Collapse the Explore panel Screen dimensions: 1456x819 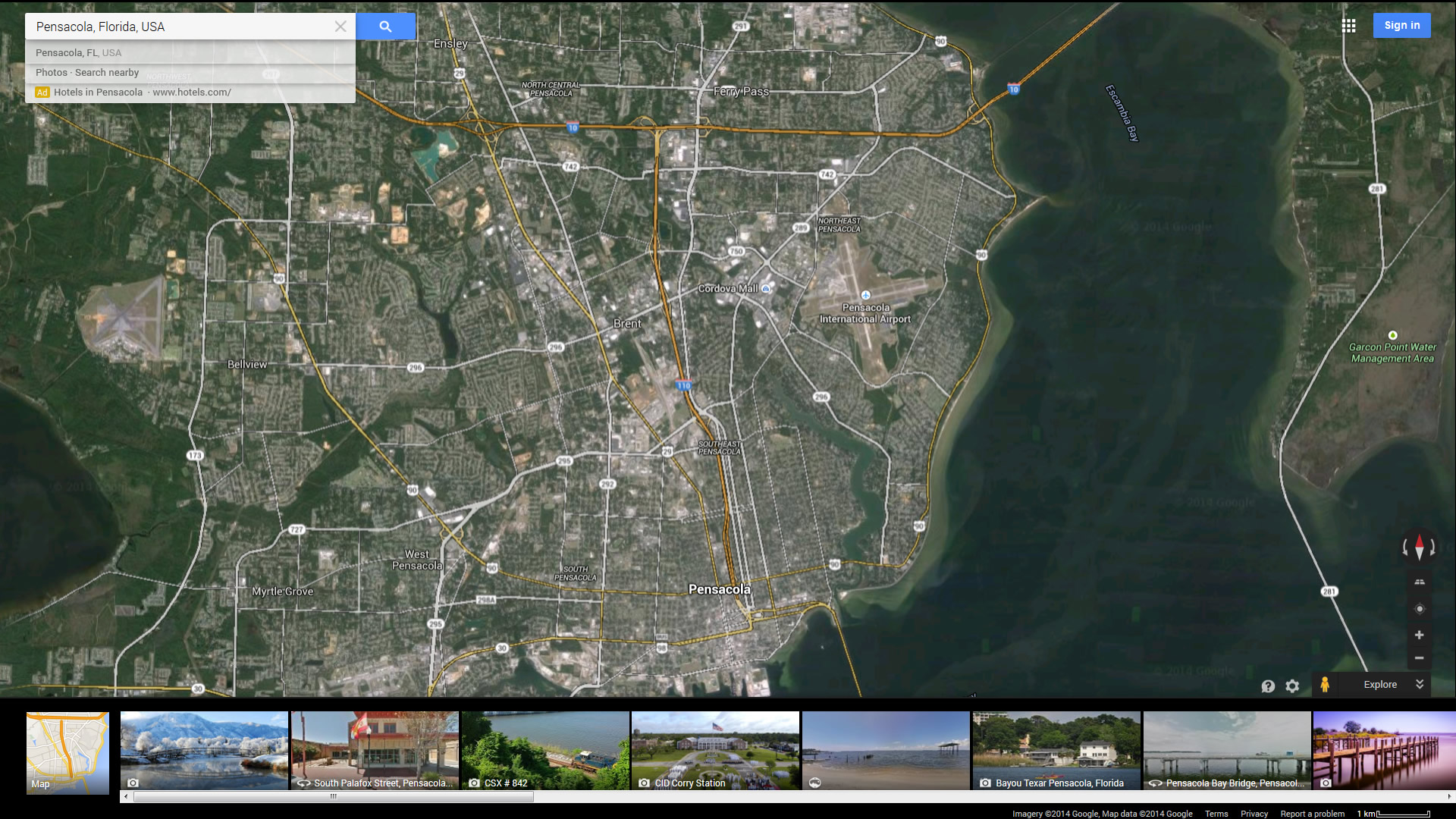coord(1420,684)
